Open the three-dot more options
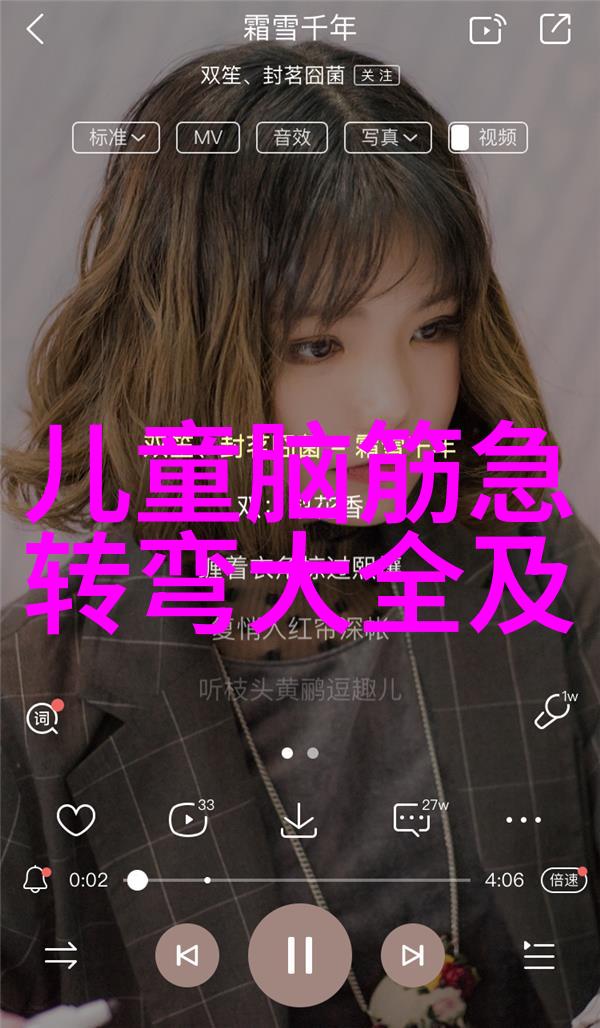Image resolution: width=600 pixels, height=1028 pixels. pos(523,821)
